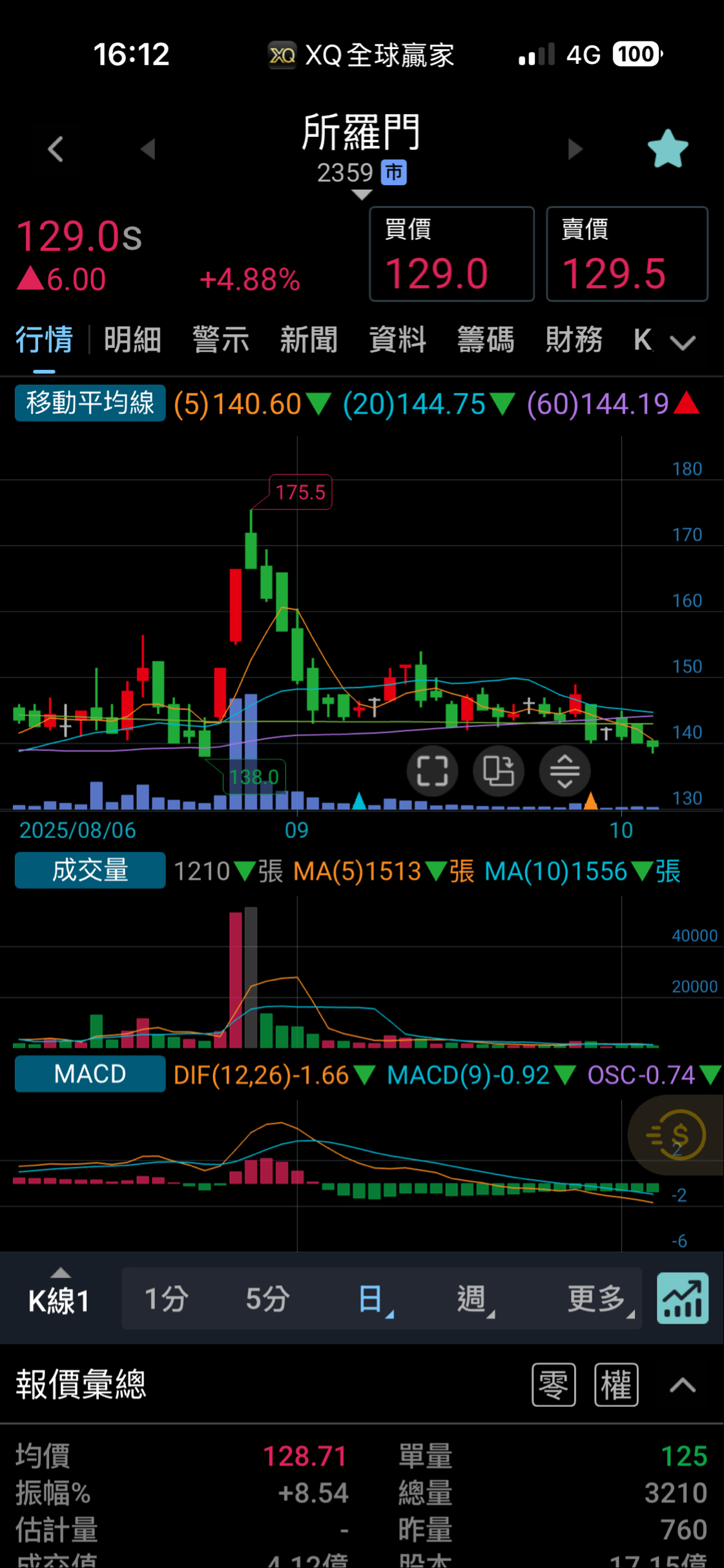Go back using the top-left arrow
The image size is (724, 1568).
56,149
